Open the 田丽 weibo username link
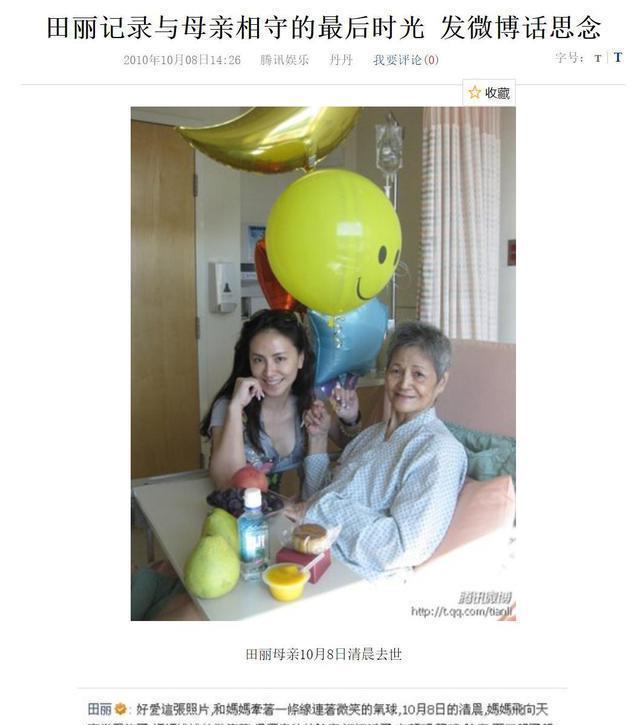This screenshot has height=725, width=640. [99, 708]
